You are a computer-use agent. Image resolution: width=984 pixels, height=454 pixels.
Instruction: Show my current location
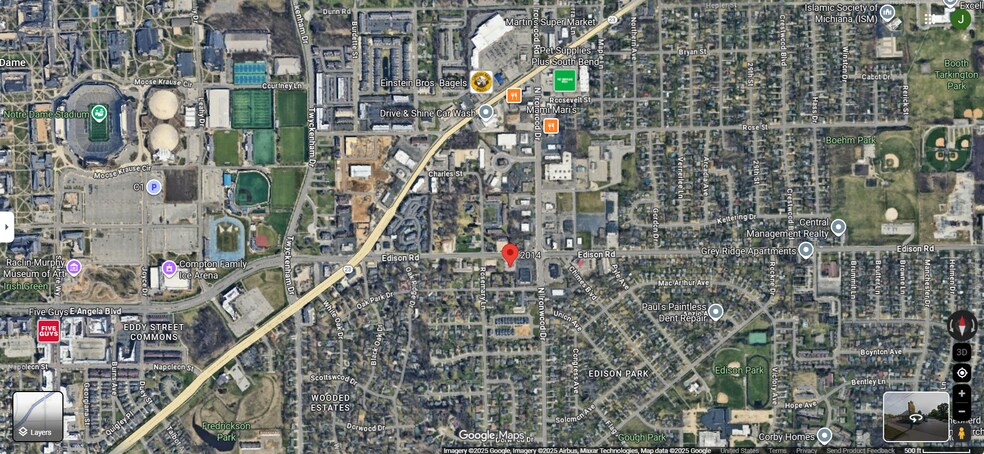click(x=962, y=373)
